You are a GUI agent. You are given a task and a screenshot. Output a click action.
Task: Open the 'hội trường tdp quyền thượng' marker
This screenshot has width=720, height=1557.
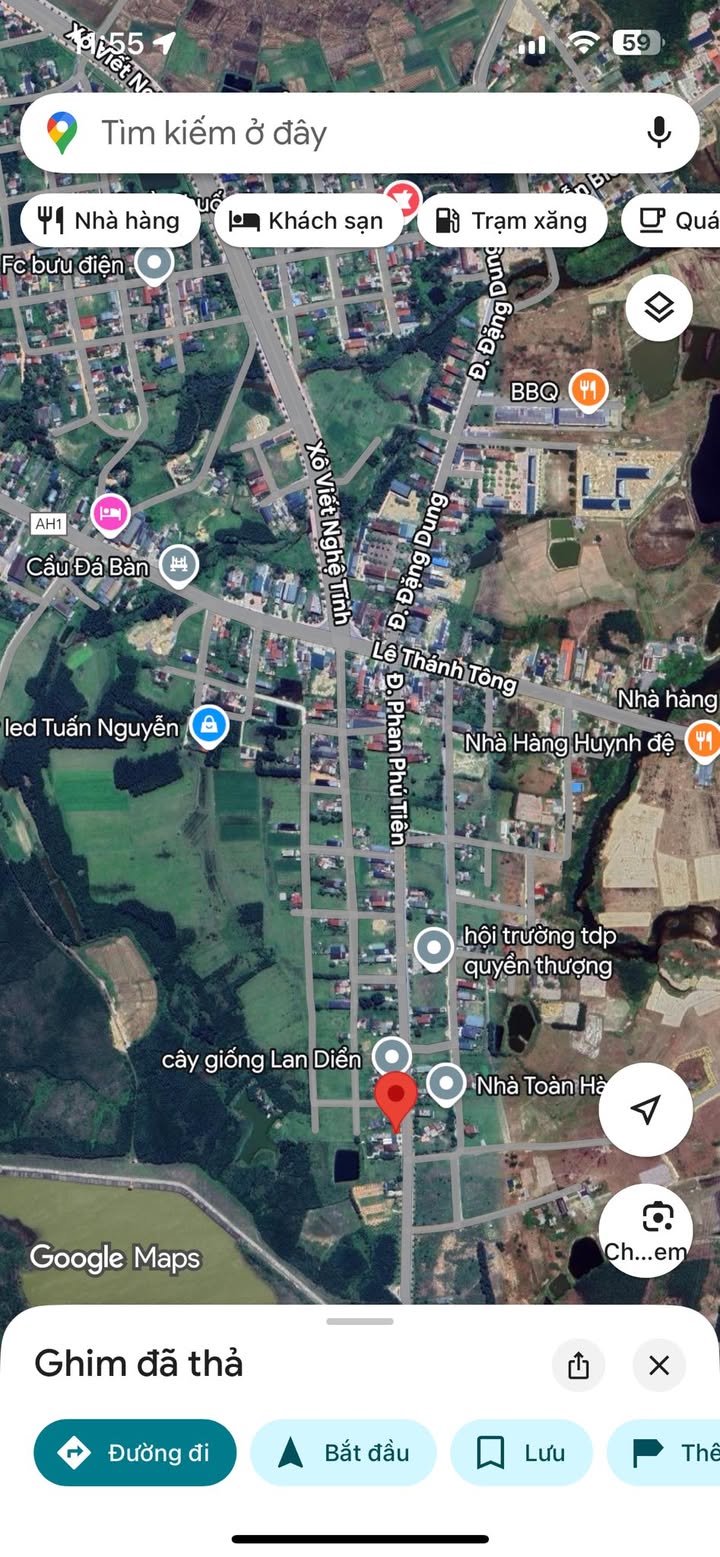click(x=434, y=948)
